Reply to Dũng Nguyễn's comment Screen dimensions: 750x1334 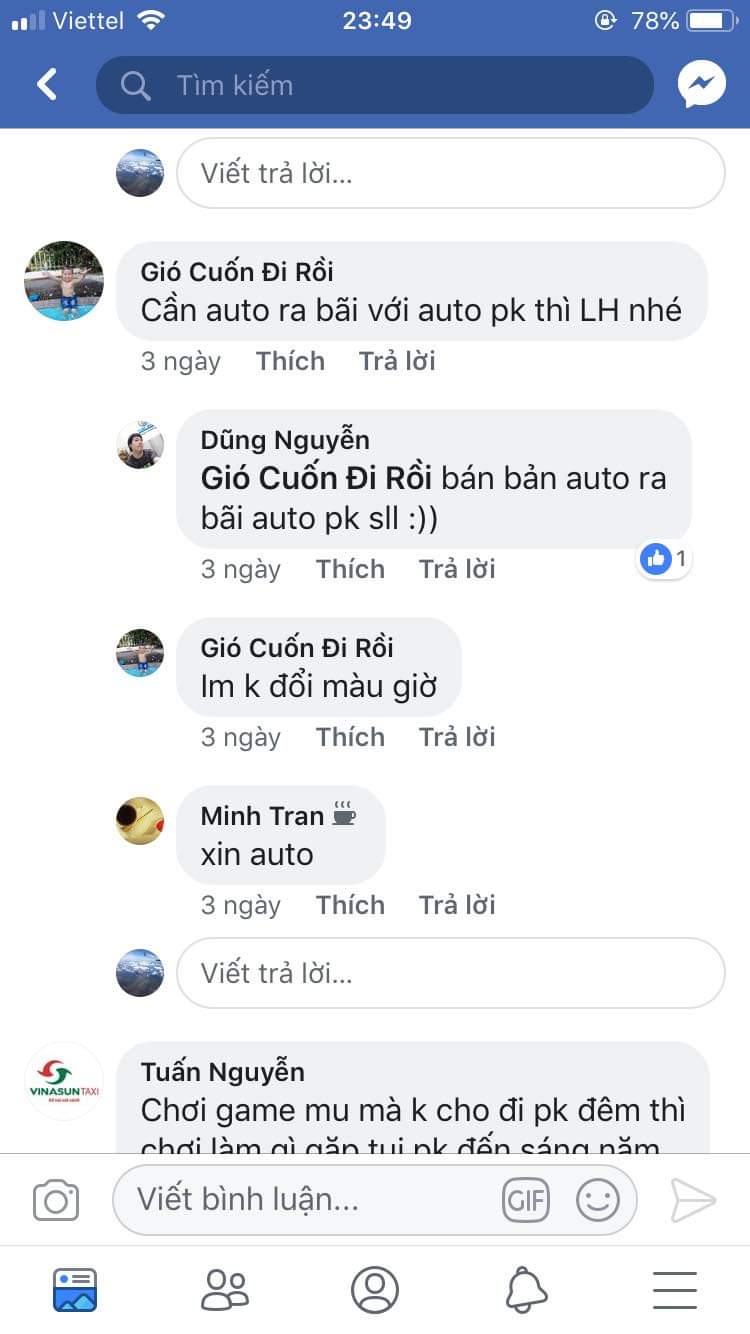[457, 569]
